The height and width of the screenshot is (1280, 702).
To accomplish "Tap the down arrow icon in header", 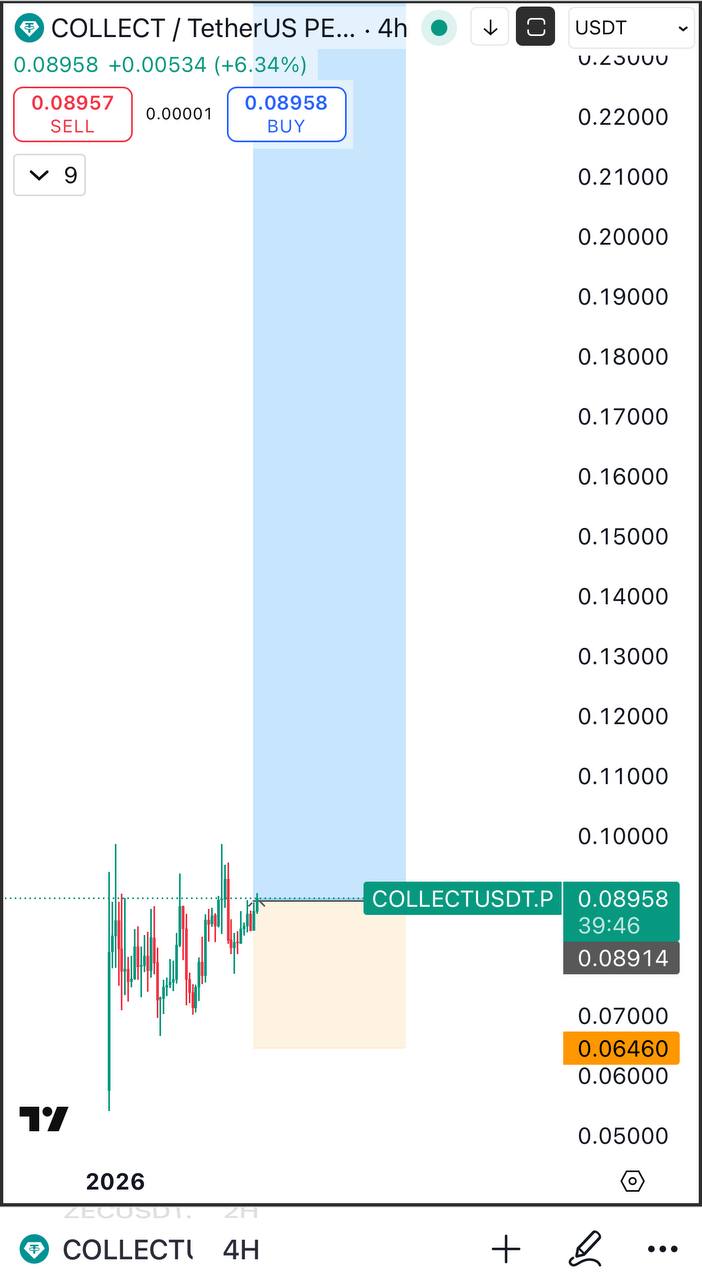I will 490,28.
